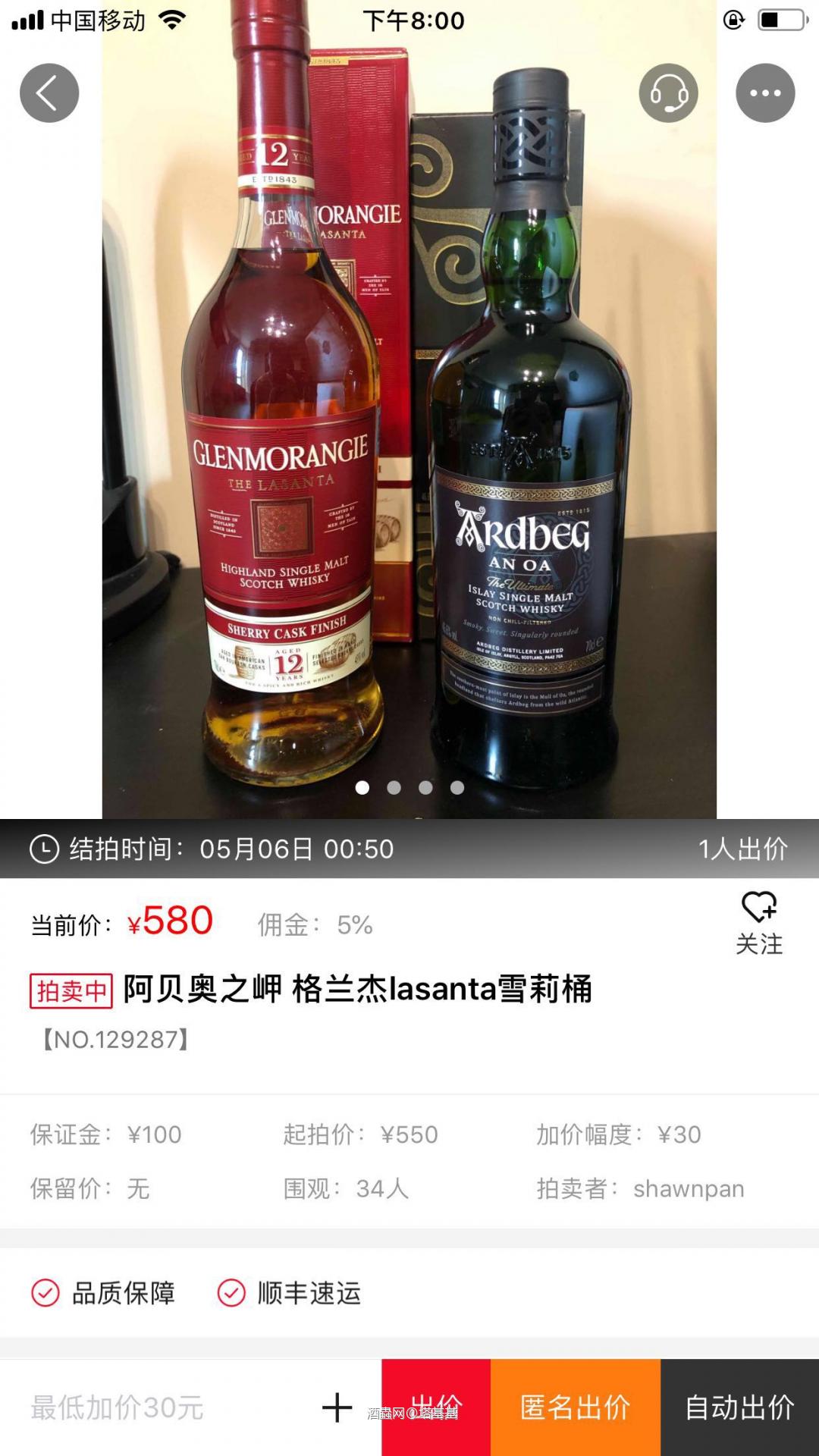Select the fourth carousel dot
This screenshot has width=819, height=1456.
click(x=456, y=789)
